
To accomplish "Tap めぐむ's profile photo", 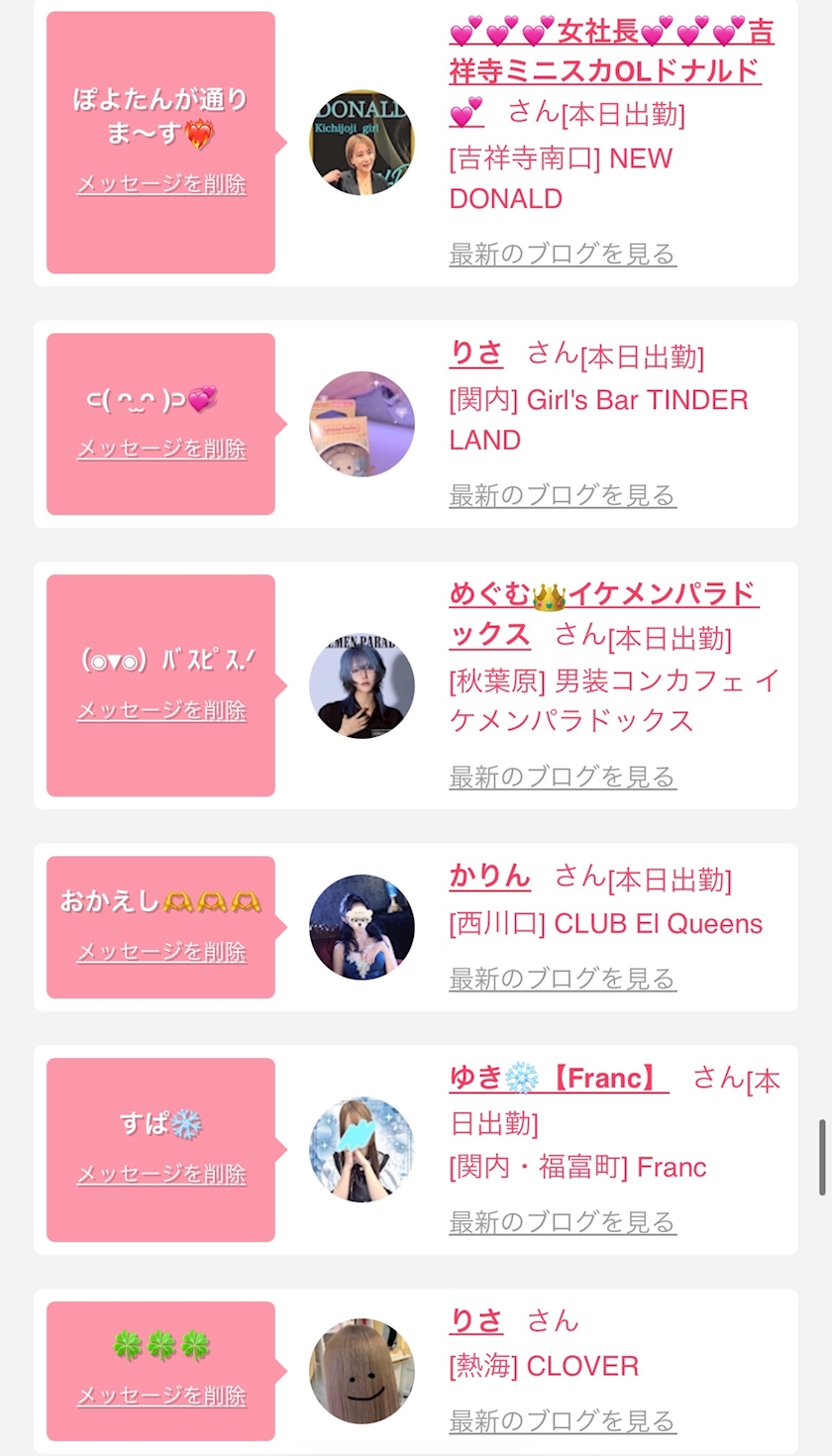I will pyautogui.click(x=362, y=686).
